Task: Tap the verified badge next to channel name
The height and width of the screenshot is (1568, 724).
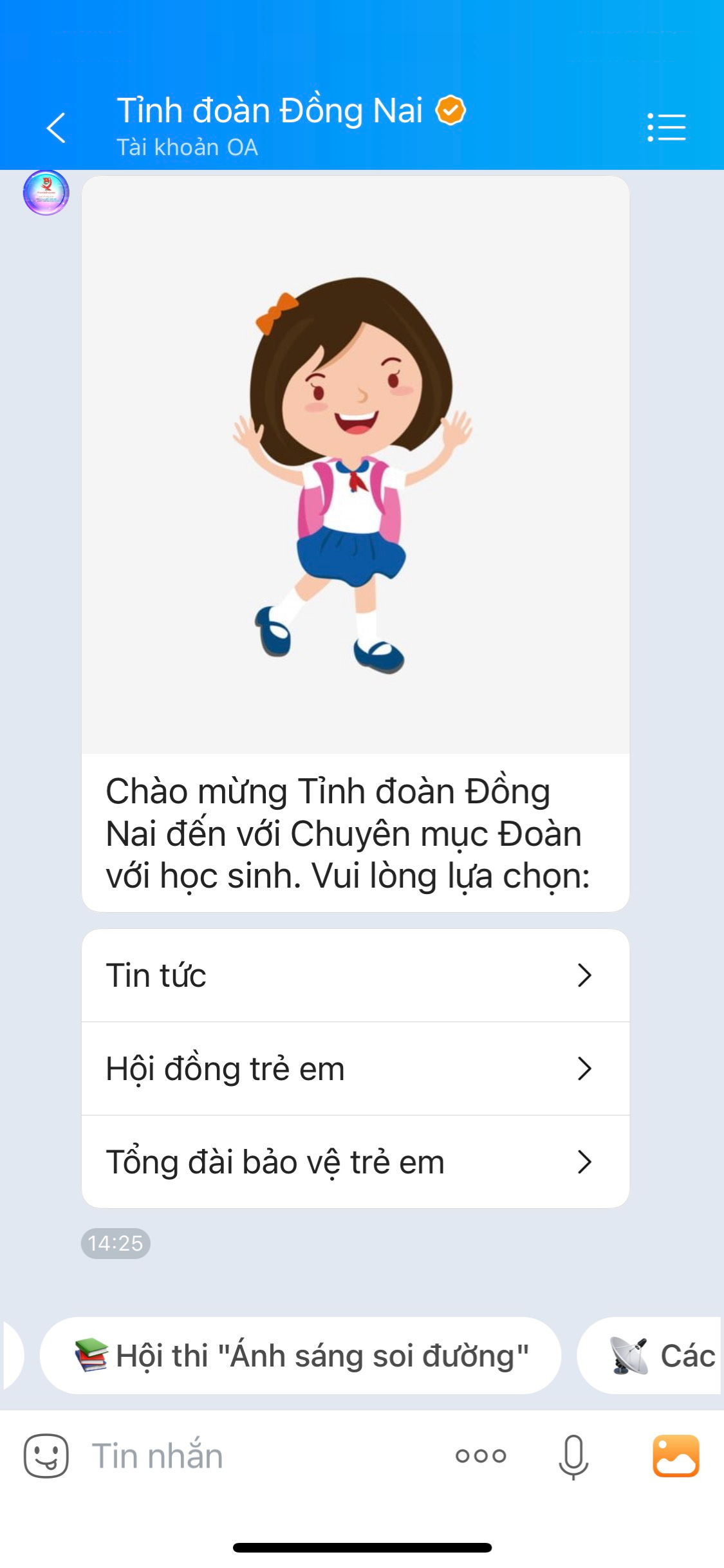Action: click(449, 109)
